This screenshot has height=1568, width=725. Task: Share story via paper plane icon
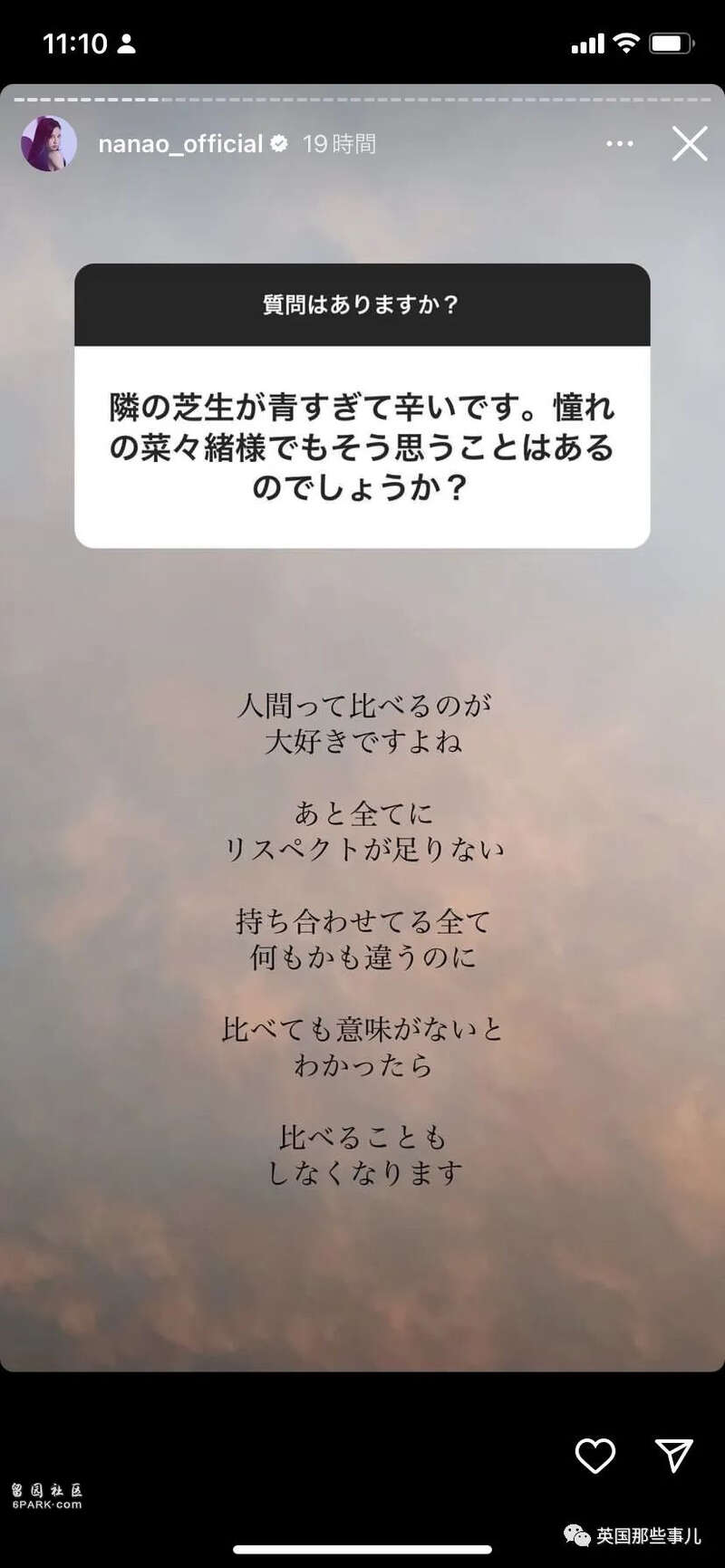coord(673,1455)
